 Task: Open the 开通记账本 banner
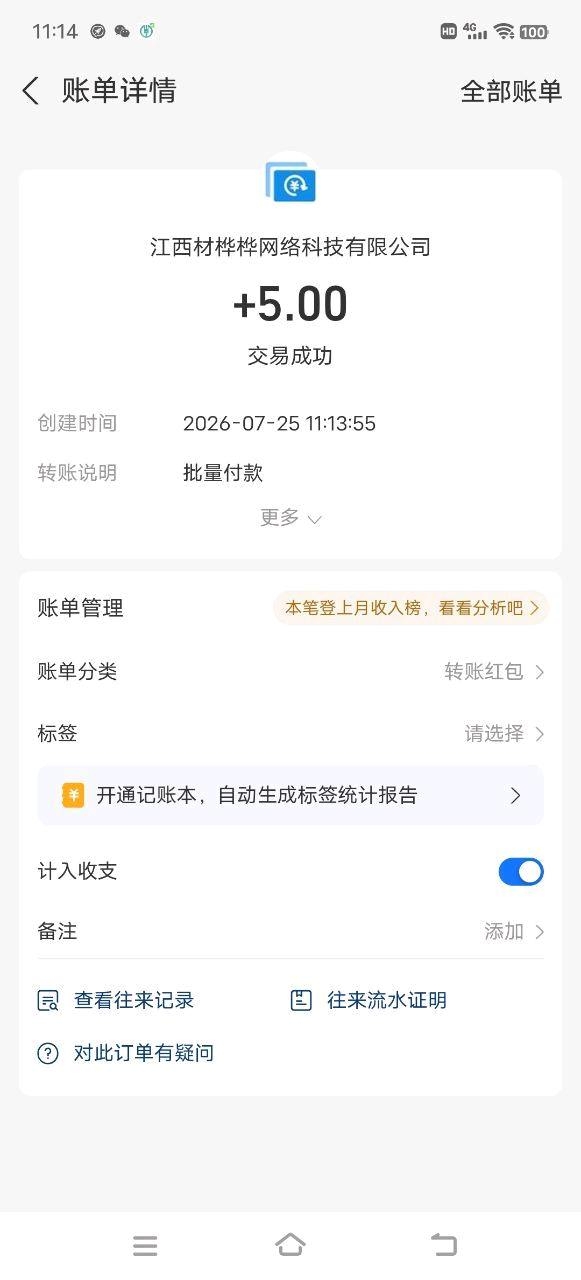[290, 795]
